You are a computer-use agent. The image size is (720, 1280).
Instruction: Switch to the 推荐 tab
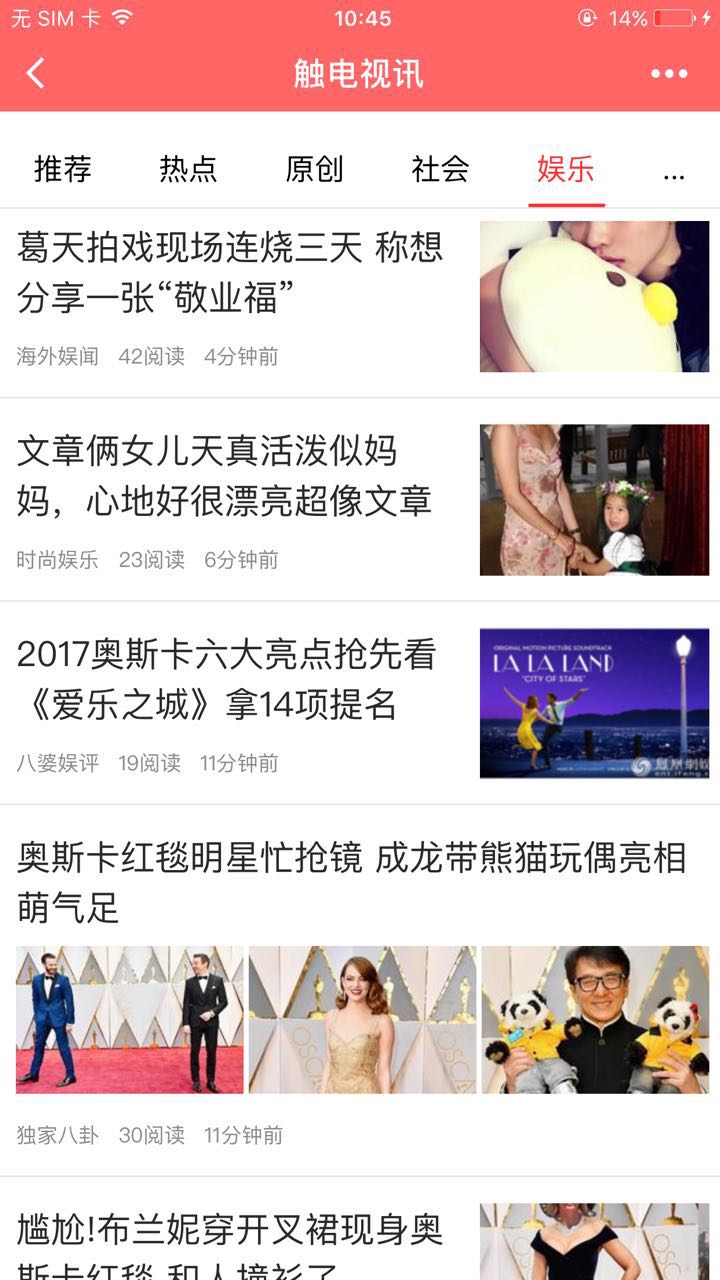pos(63,169)
